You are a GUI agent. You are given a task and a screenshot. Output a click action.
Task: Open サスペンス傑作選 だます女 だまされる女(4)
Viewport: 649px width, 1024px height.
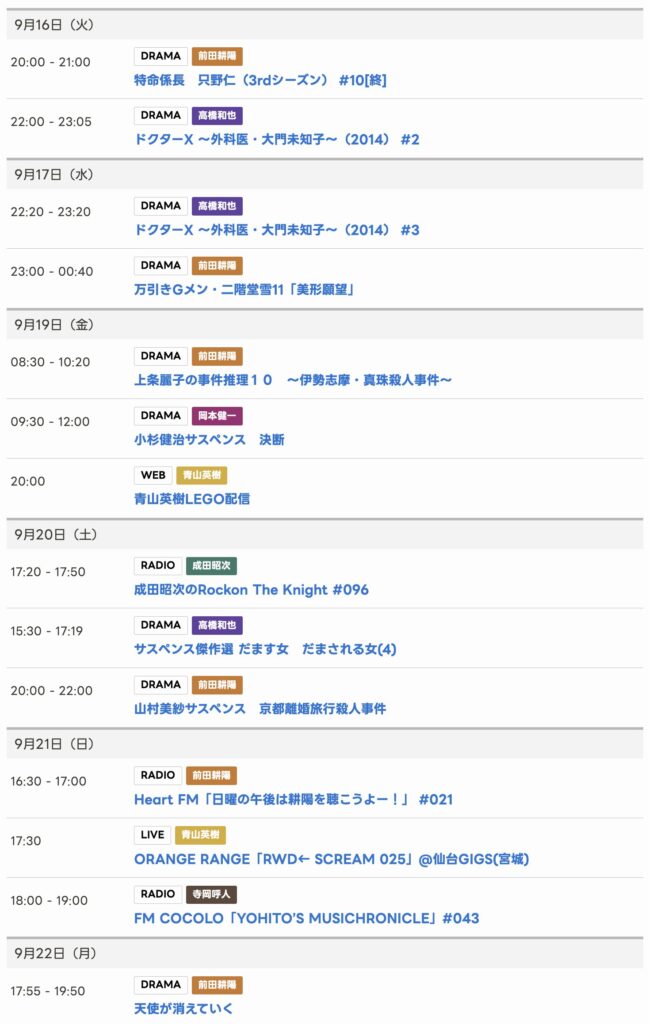click(x=265, y=649)
